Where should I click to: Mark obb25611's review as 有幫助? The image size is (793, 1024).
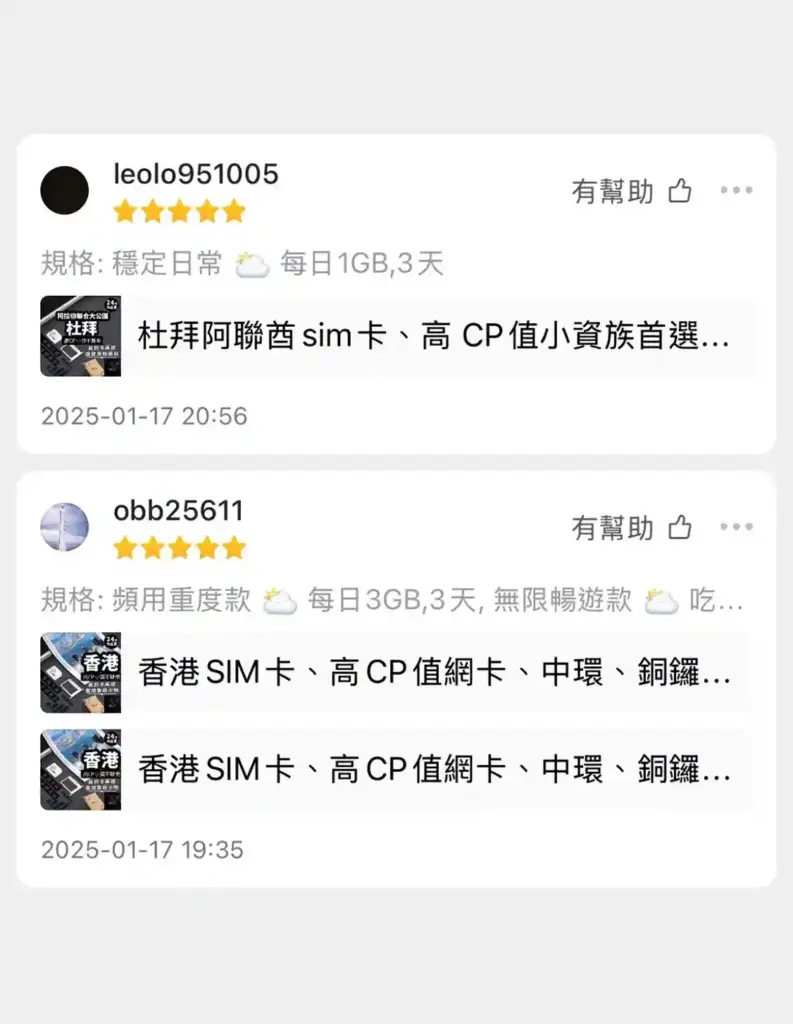point(612,527)
